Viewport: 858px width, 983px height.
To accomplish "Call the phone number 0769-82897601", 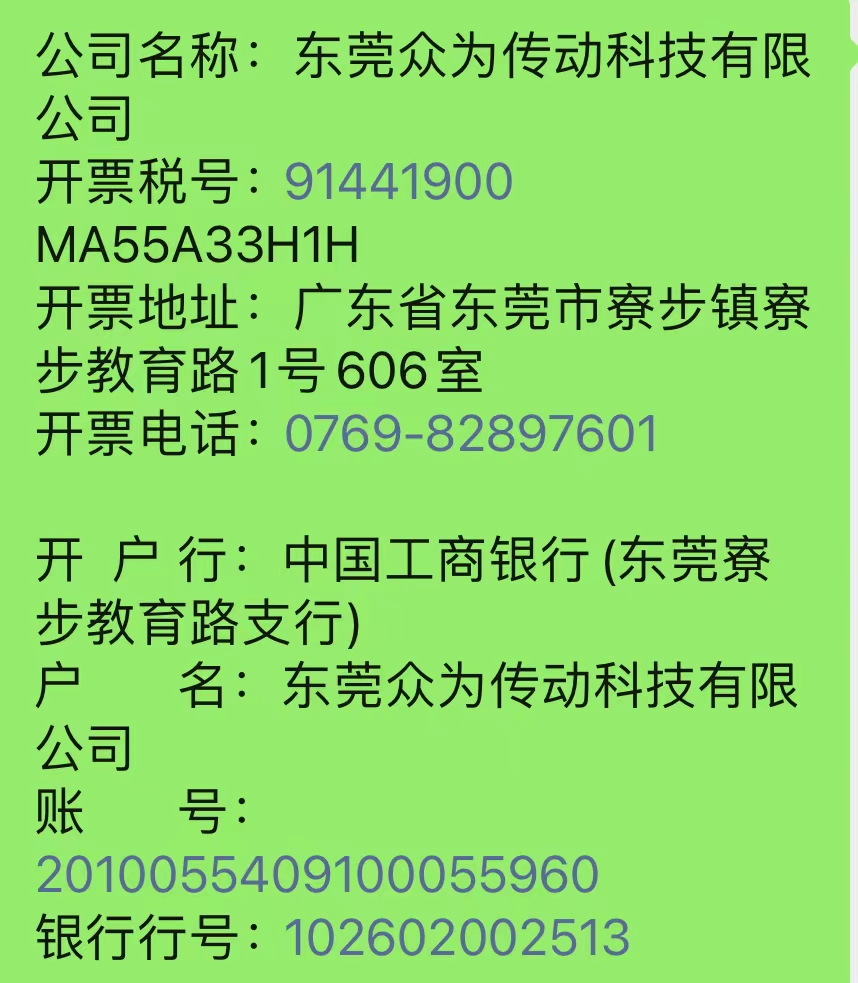I will click(x=472, y=434).
